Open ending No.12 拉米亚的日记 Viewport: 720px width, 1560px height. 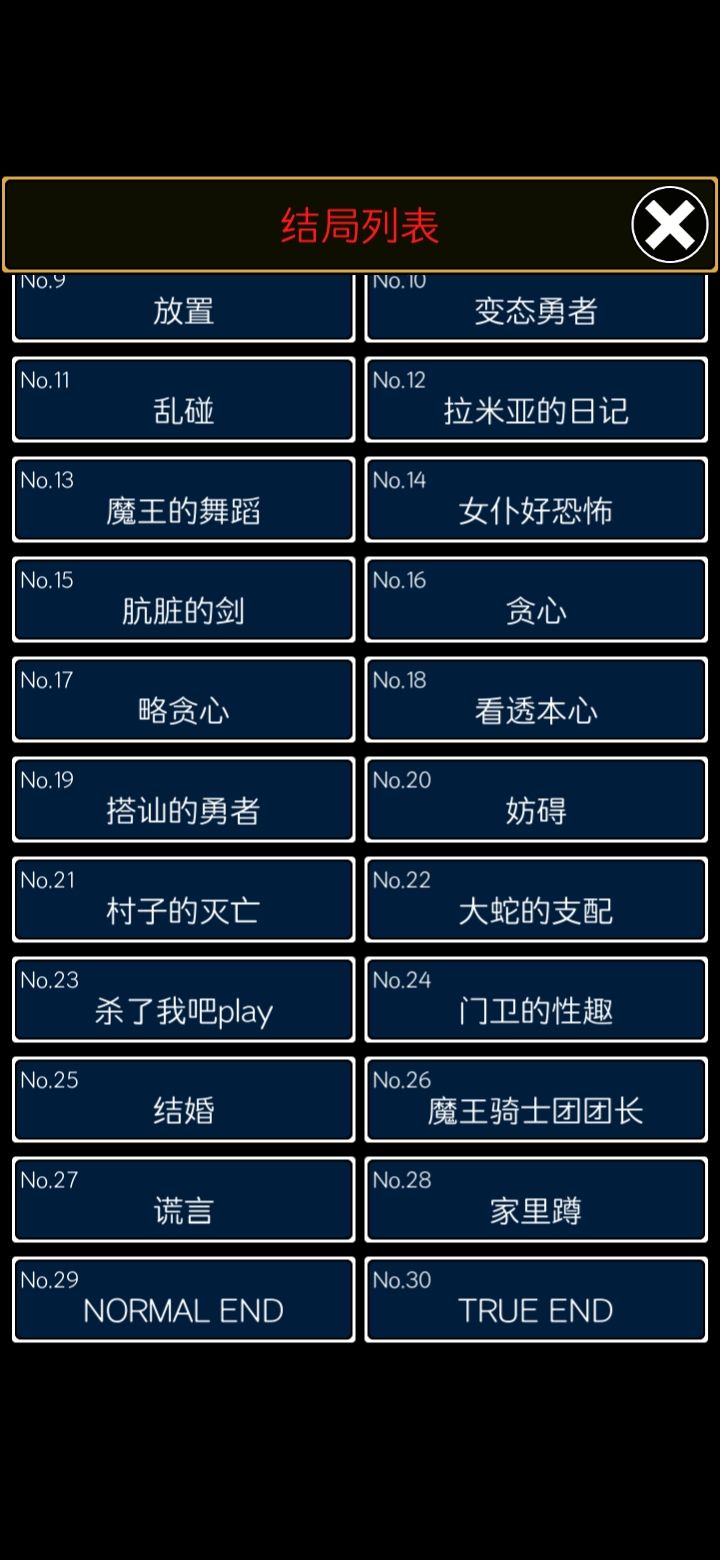(x=536, y=400)
